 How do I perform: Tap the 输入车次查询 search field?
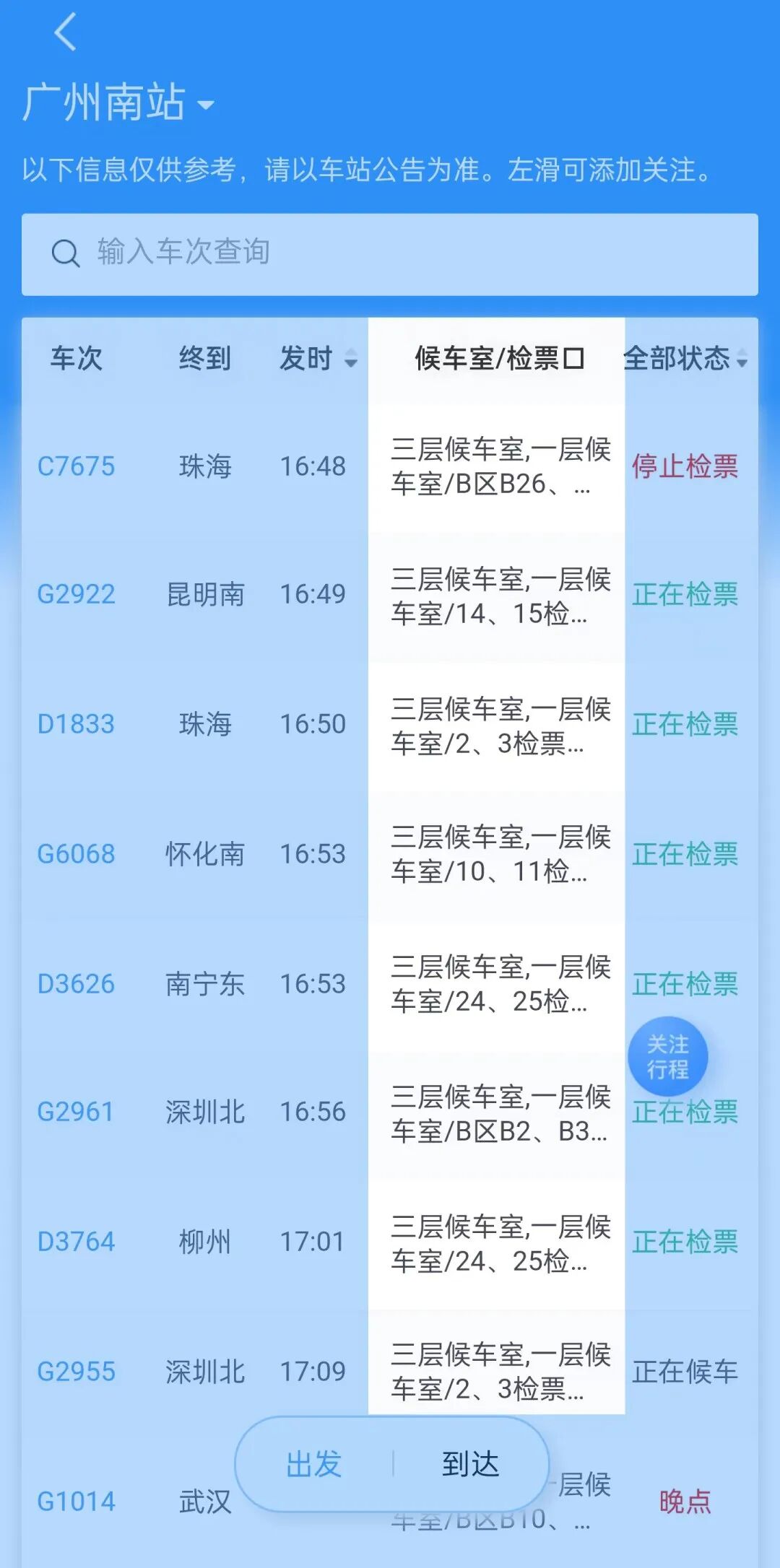390,254
